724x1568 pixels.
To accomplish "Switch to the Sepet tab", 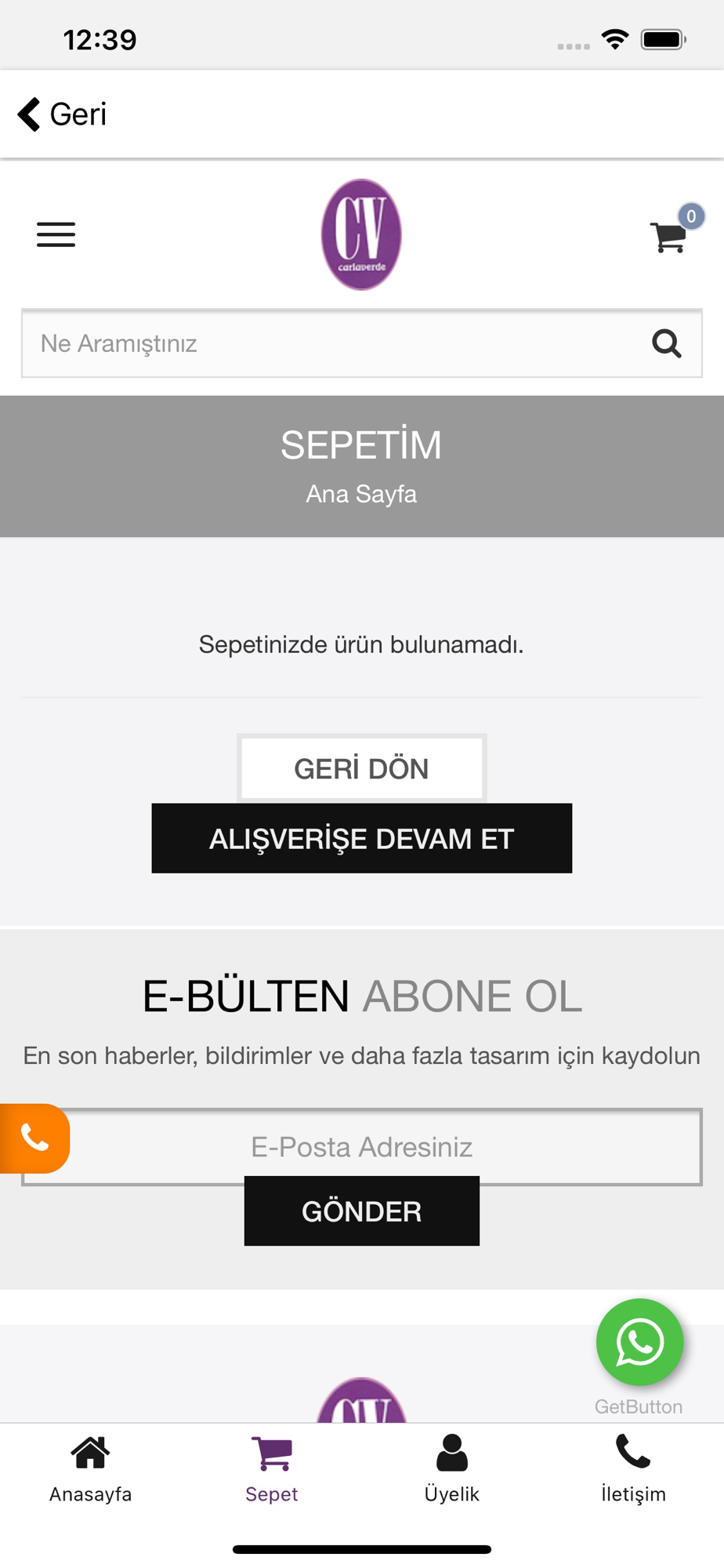I will coord(272,1468).
